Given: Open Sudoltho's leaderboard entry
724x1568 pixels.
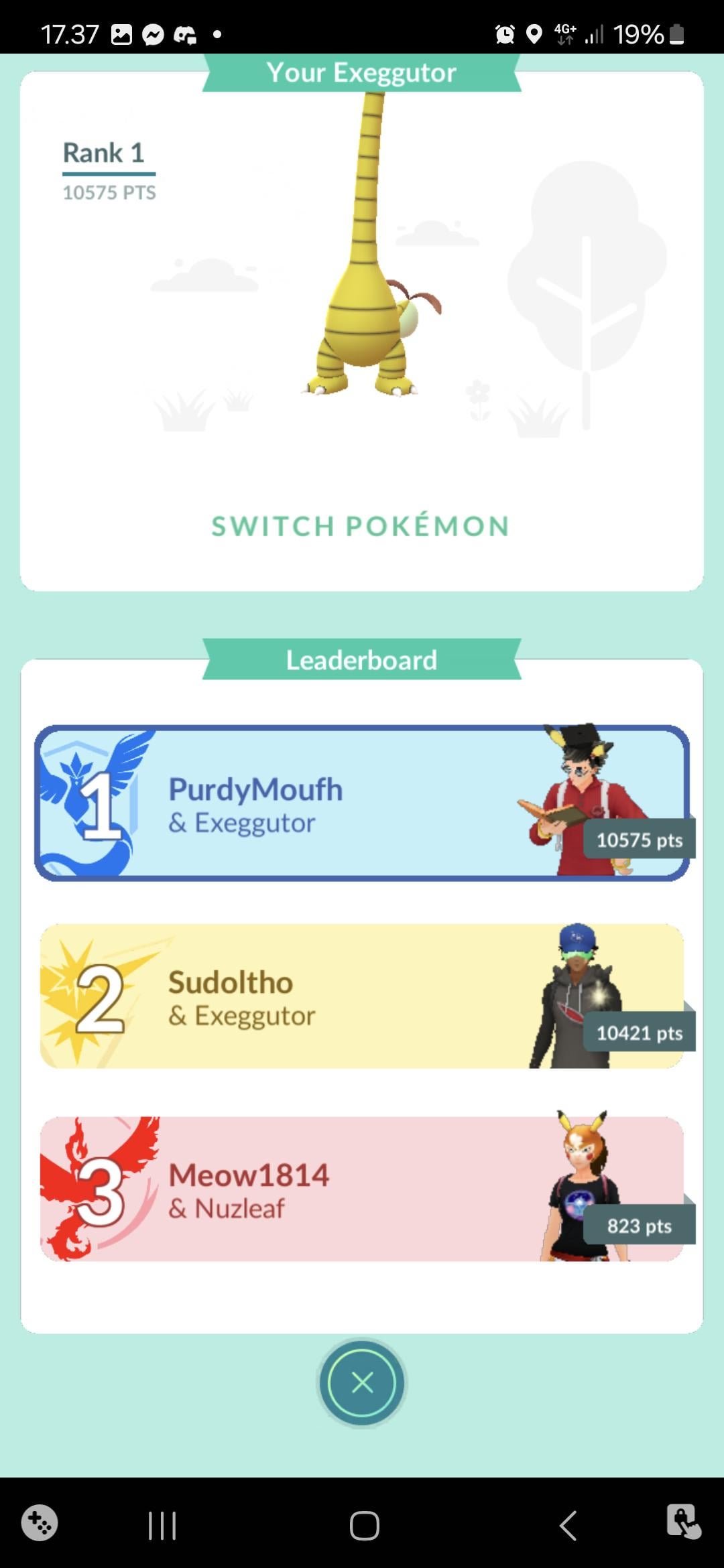Looking at the screenshot, I should coord(362,996).
